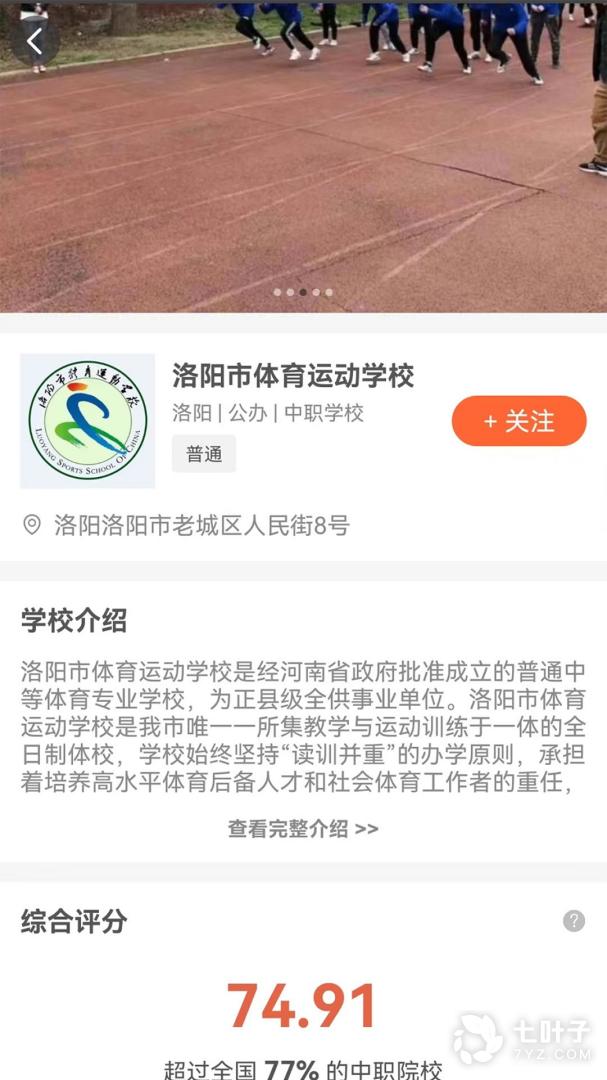This screenshot has width=607, height=1080.
Task: Open the school address 洛阳市老城区人民街8号
Action: click(x=201, y=525)
